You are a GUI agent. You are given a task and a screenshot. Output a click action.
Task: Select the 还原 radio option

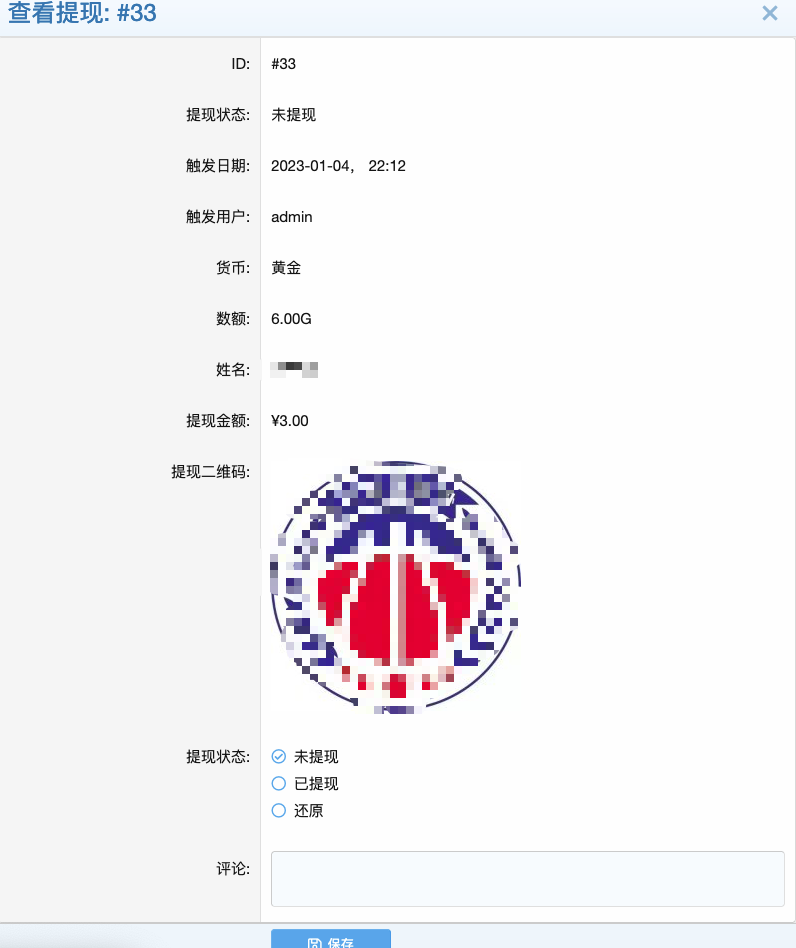click(x=279, y=811)
